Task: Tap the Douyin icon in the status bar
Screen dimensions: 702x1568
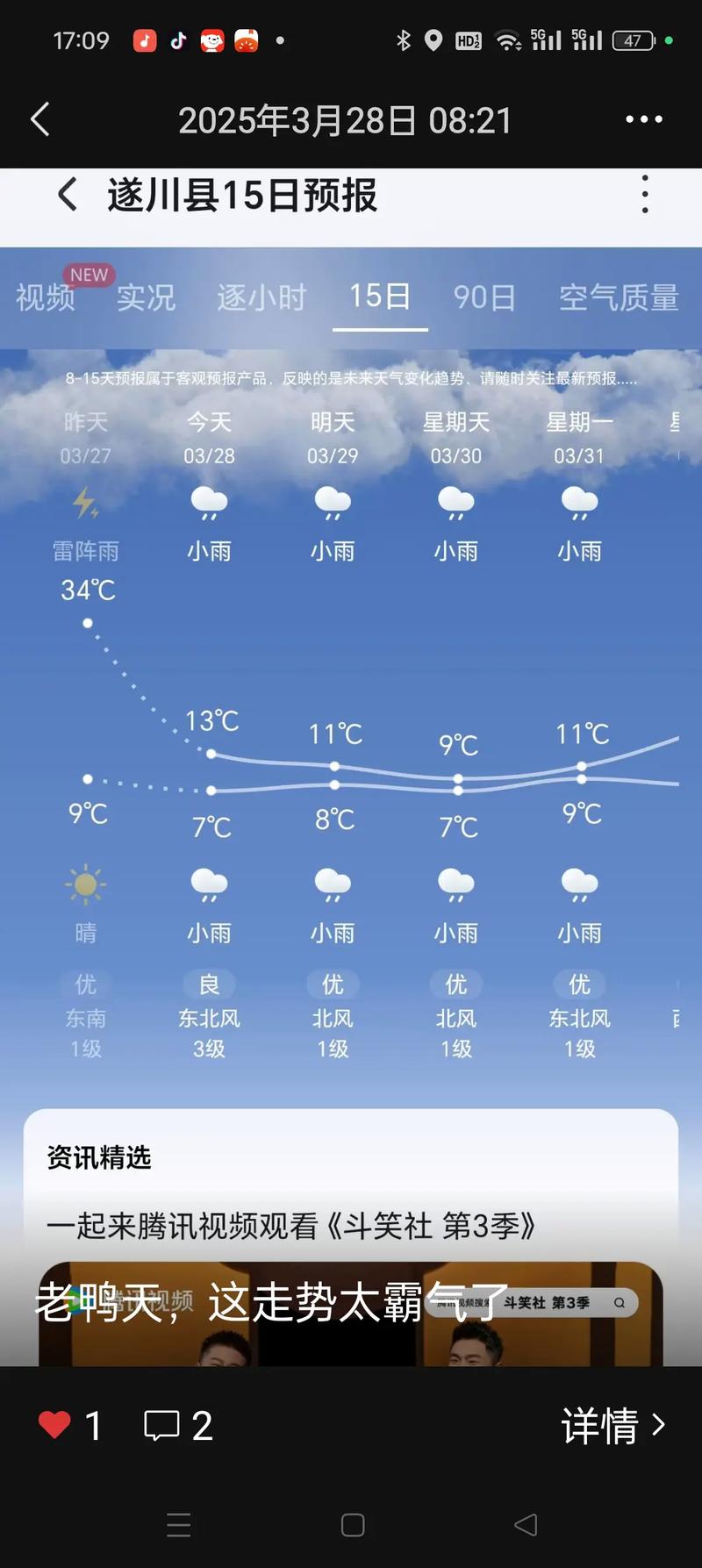Action: (181, 39)
